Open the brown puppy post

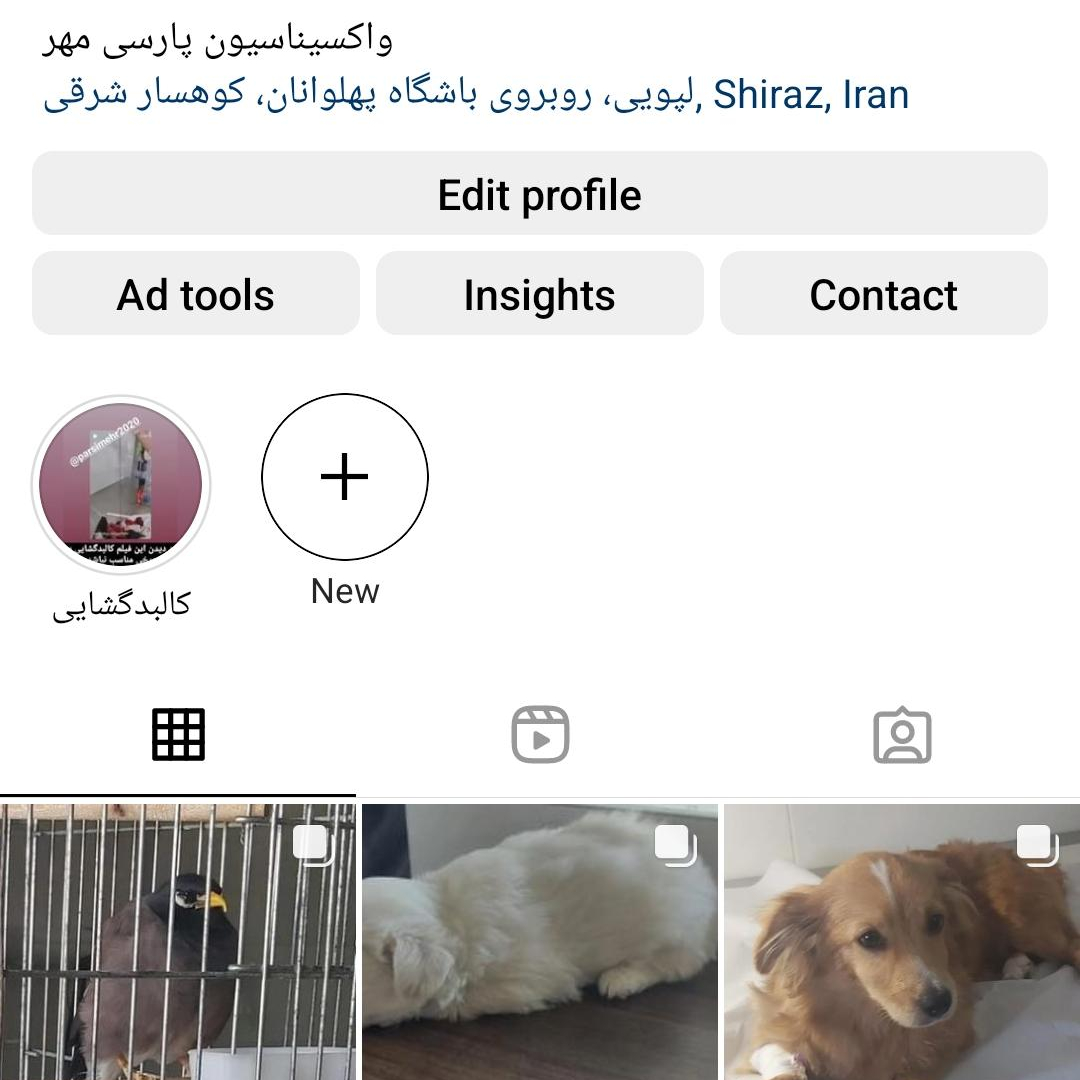902,940
